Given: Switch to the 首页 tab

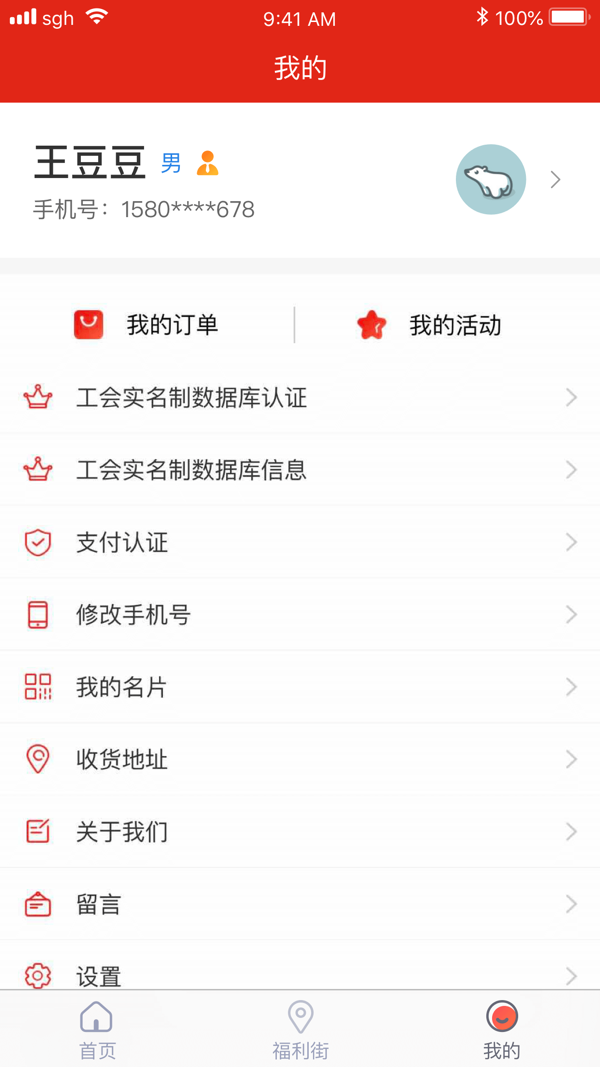Looking at the screenshot, I should pyautogui.click(x=97, y=1030).
